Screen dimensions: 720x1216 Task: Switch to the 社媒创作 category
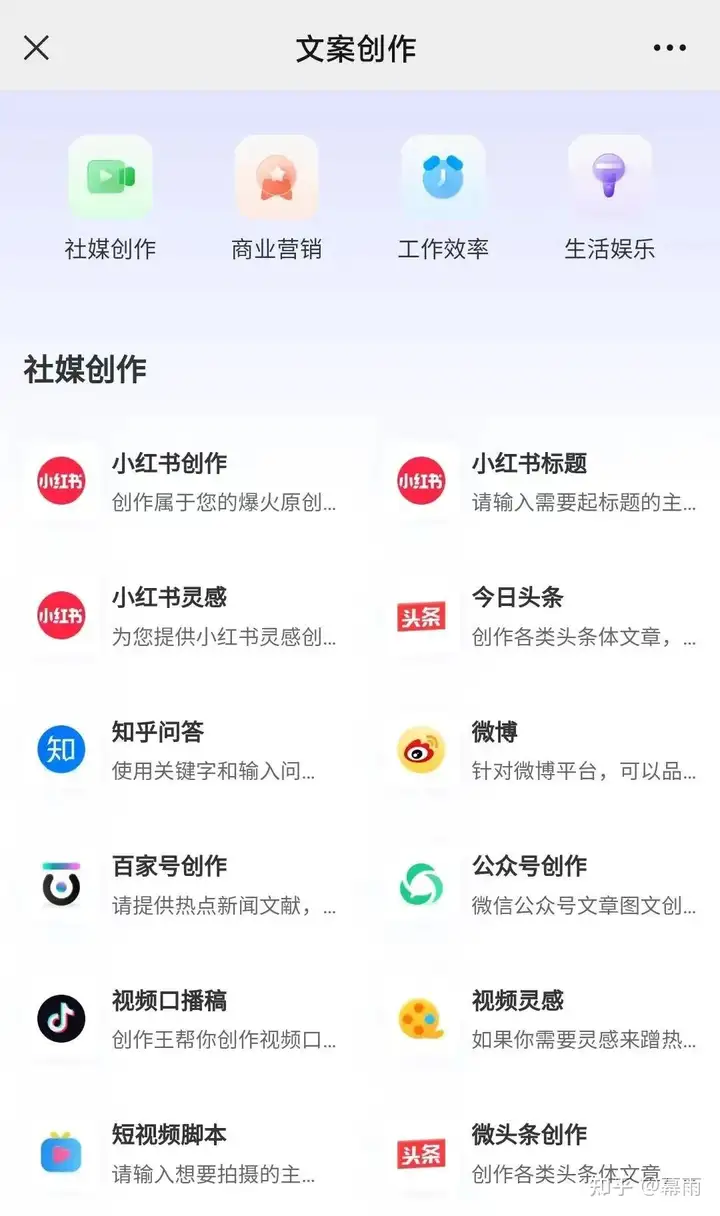click(x=110, y=198)
